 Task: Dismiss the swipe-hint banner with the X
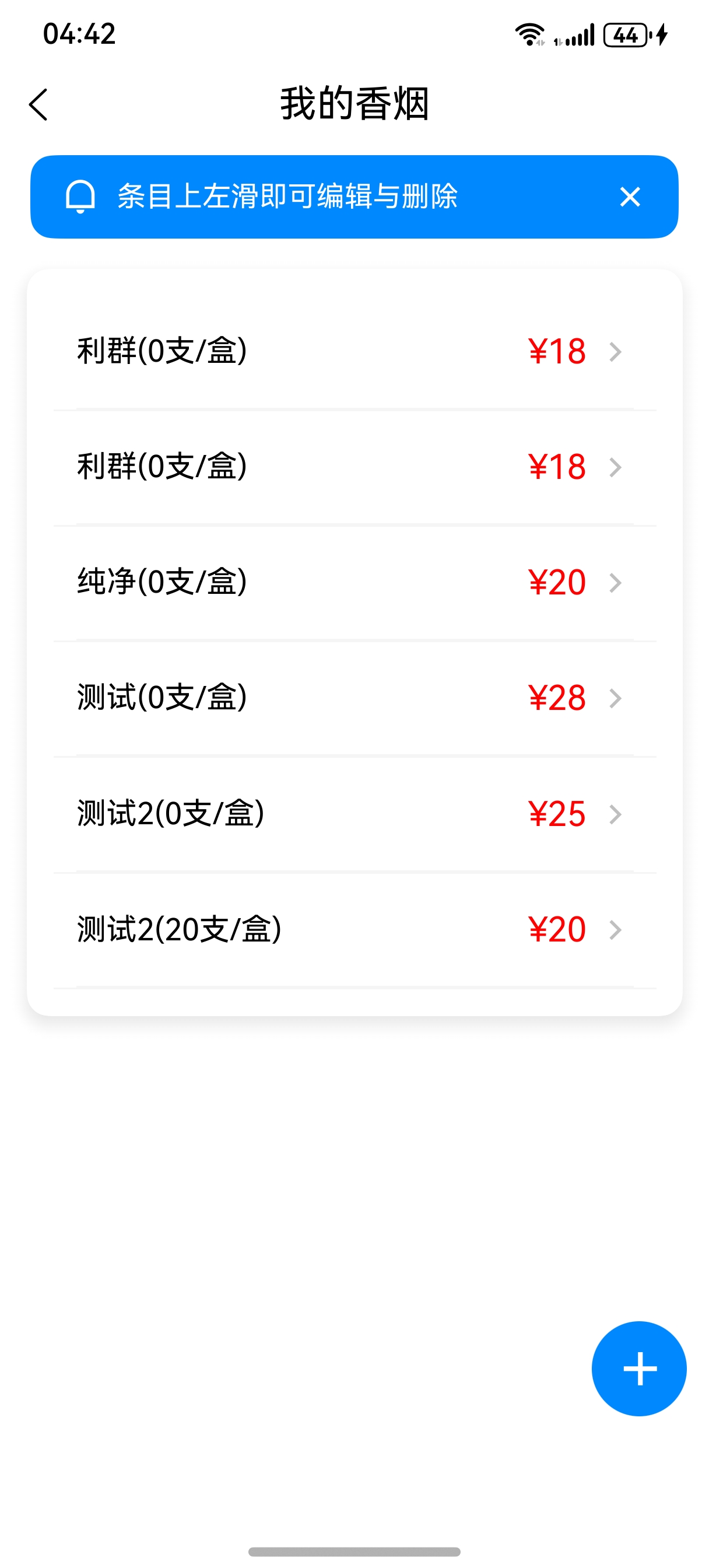click(629, 197)
